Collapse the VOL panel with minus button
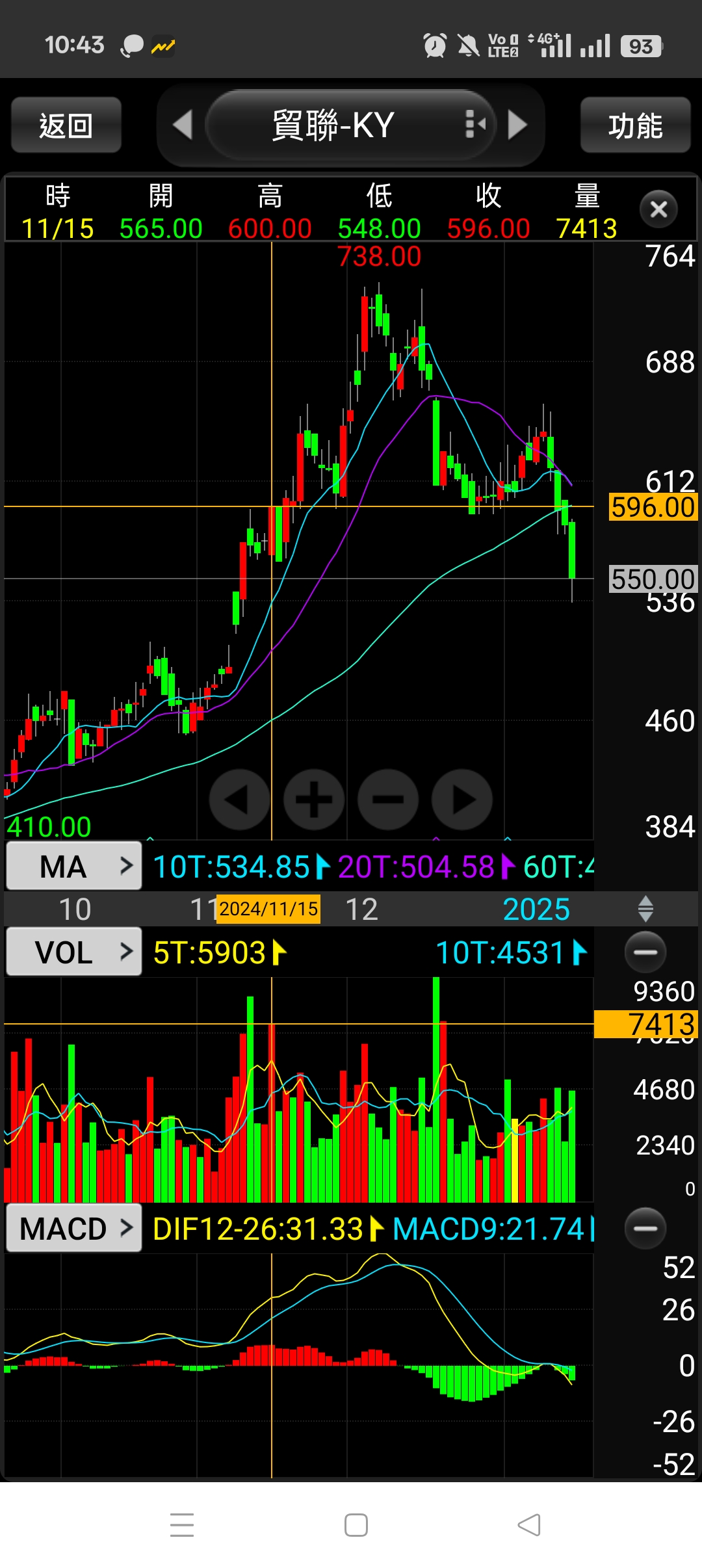The height and width of the screenshot is (1568, 702). click(x=645, y=952)
